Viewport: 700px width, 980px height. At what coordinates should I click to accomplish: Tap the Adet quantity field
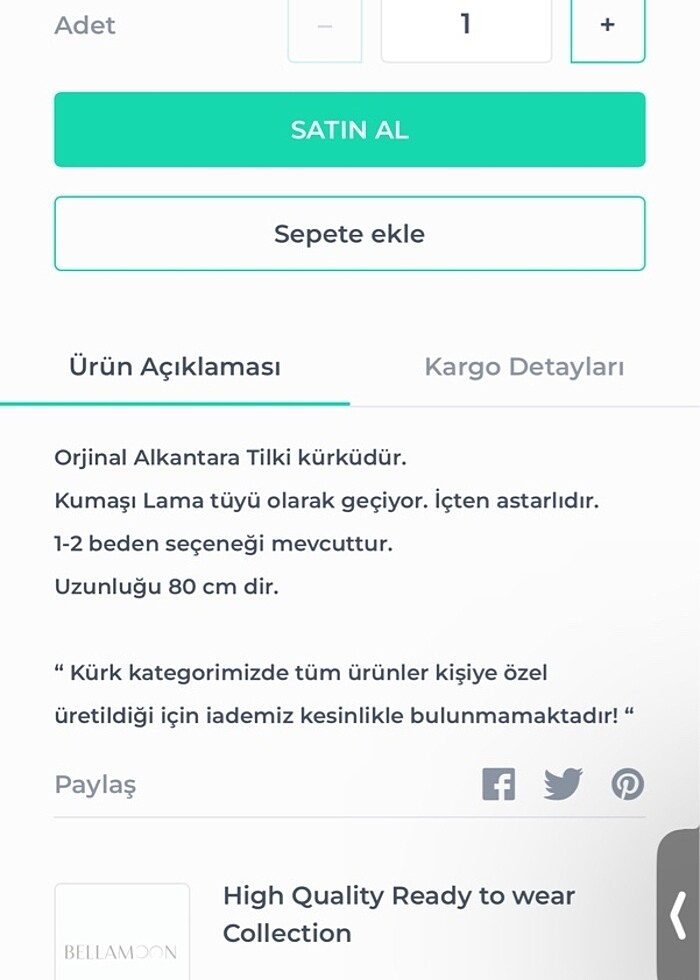pyautogui.click(x=466, y=26)
